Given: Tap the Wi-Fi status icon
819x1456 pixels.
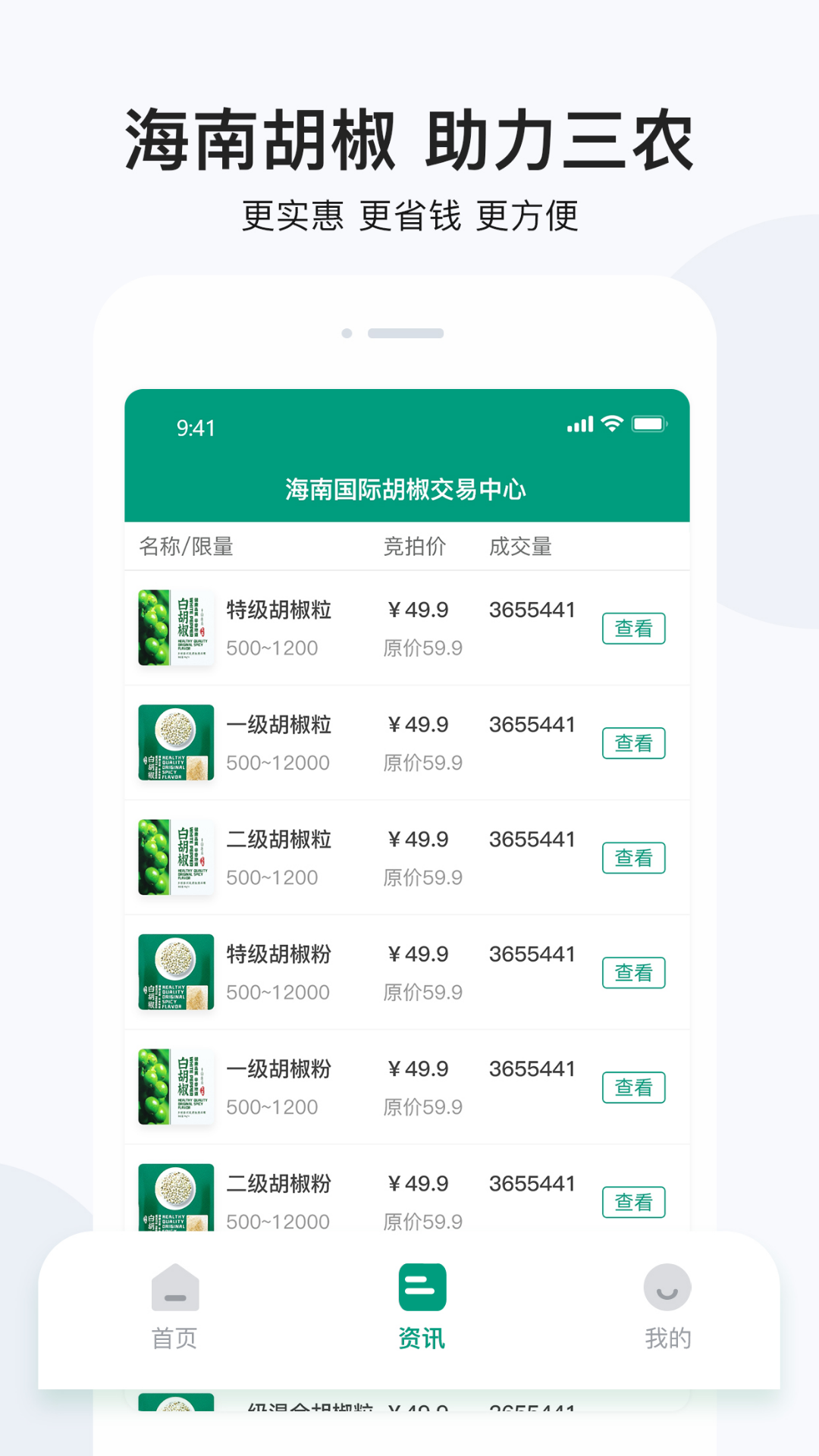Looking at the screenshot, I should [608, 425].
